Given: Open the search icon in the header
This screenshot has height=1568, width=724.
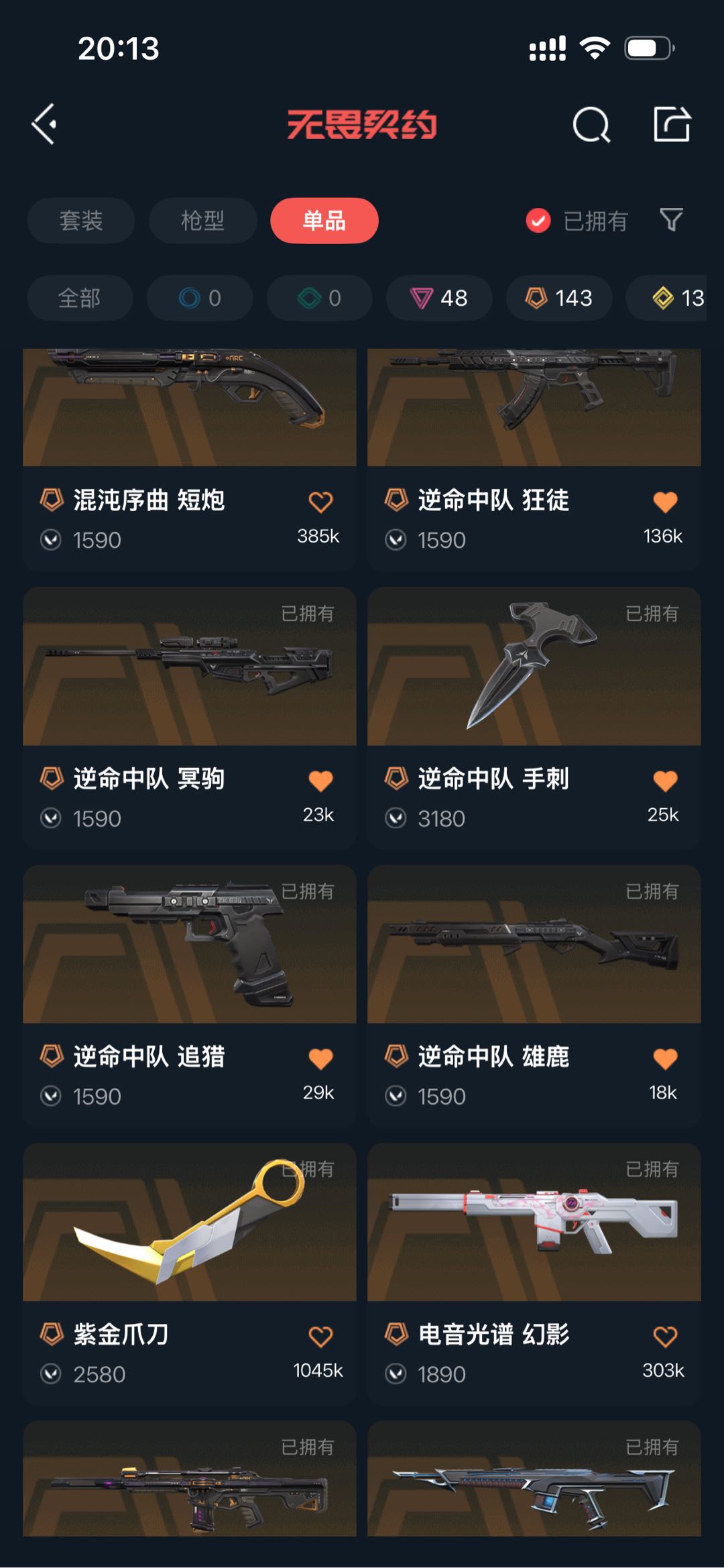Looking at the screenshot, I should [x=591, y=124].
